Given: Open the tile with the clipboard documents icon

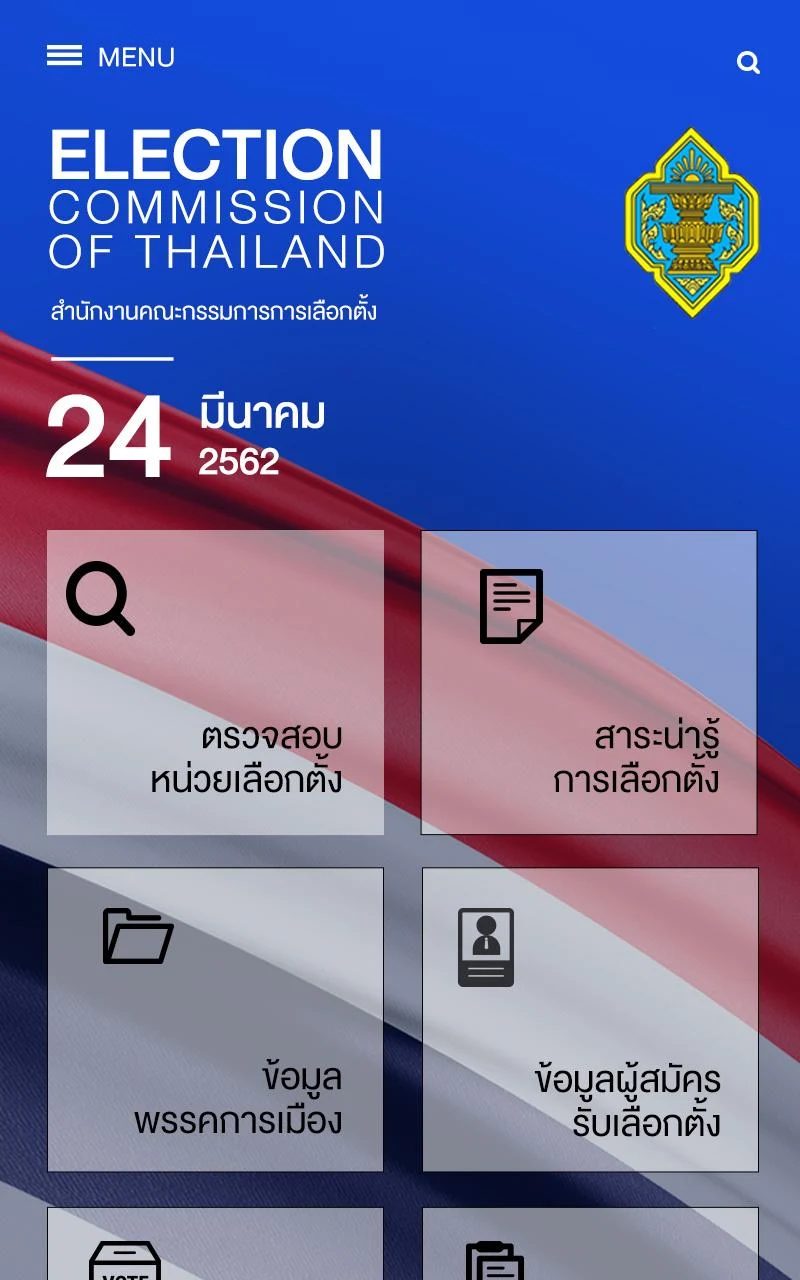Looking at the screenshot, I should (x=590, y=1243).
